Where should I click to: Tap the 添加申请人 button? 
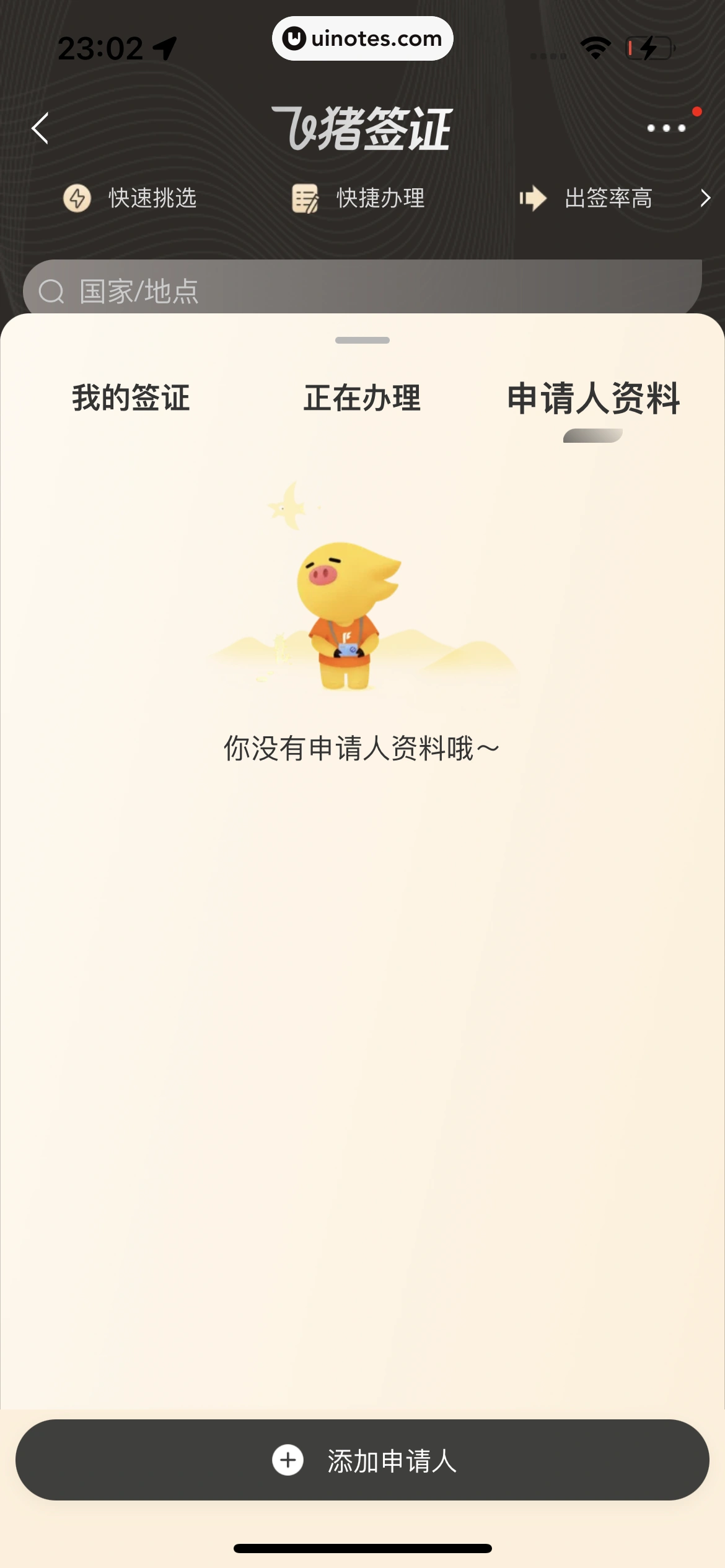point(362,1460)
